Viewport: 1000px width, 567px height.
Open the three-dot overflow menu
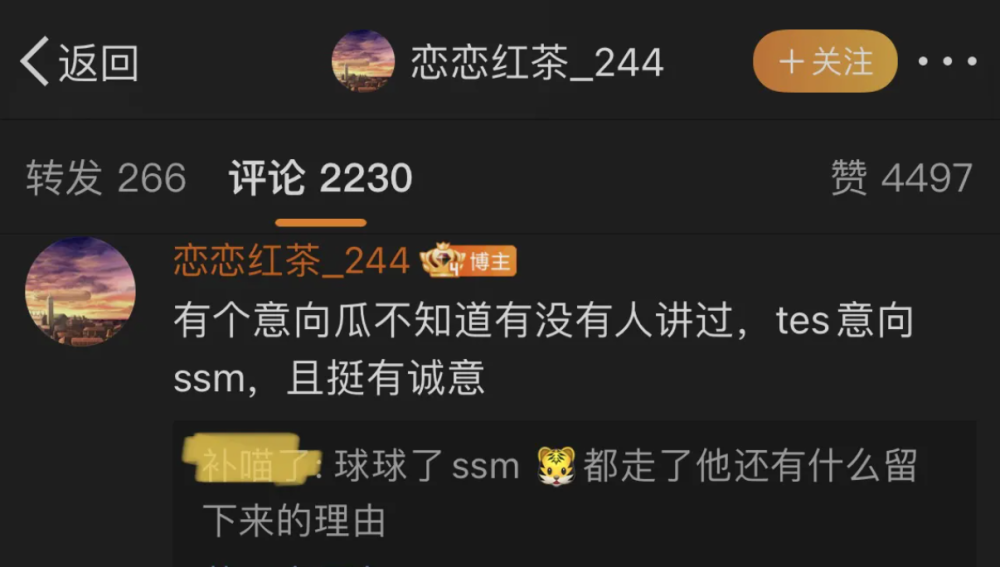(x=946, y=62)
